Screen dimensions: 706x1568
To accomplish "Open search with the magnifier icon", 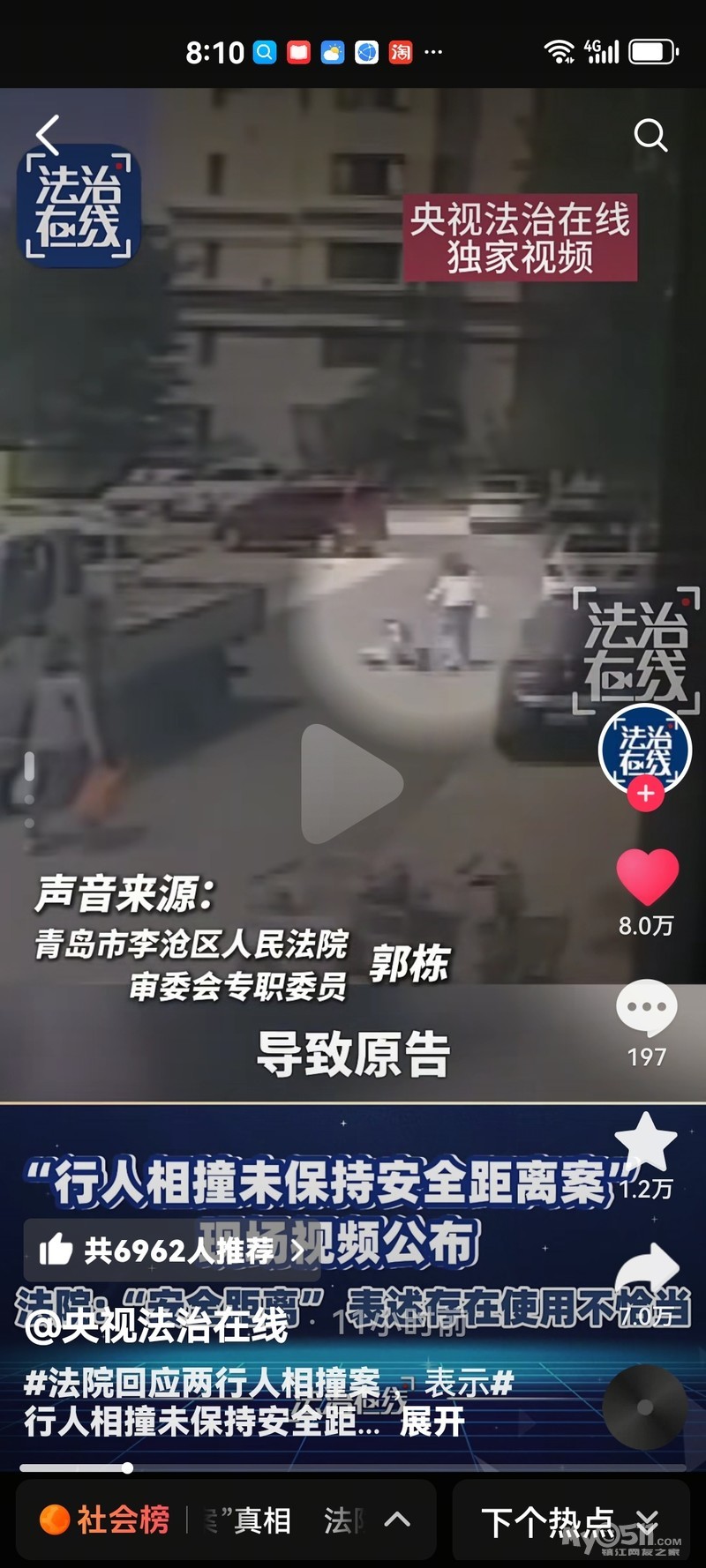I will (650, 135).
